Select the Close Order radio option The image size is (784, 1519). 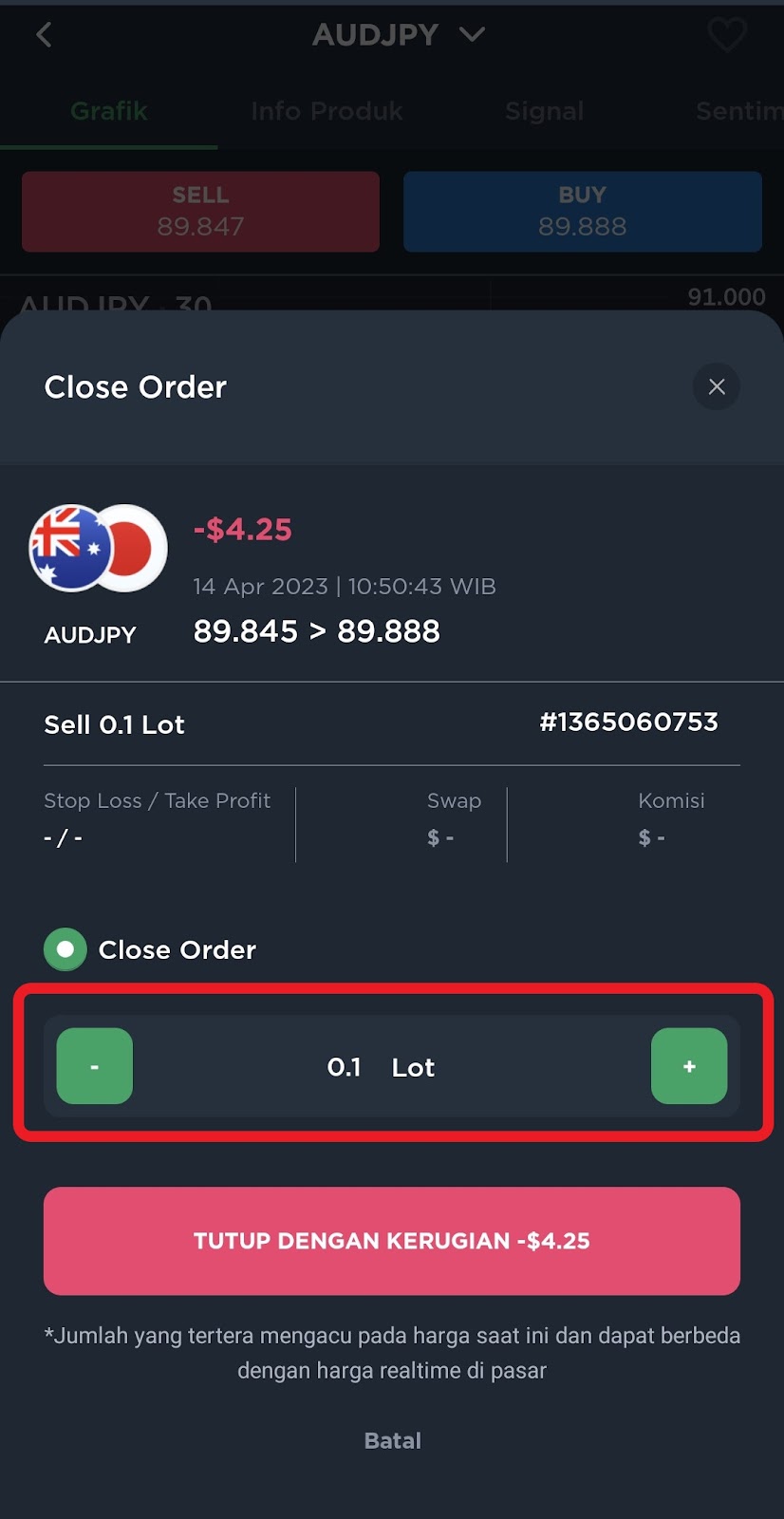65,949
